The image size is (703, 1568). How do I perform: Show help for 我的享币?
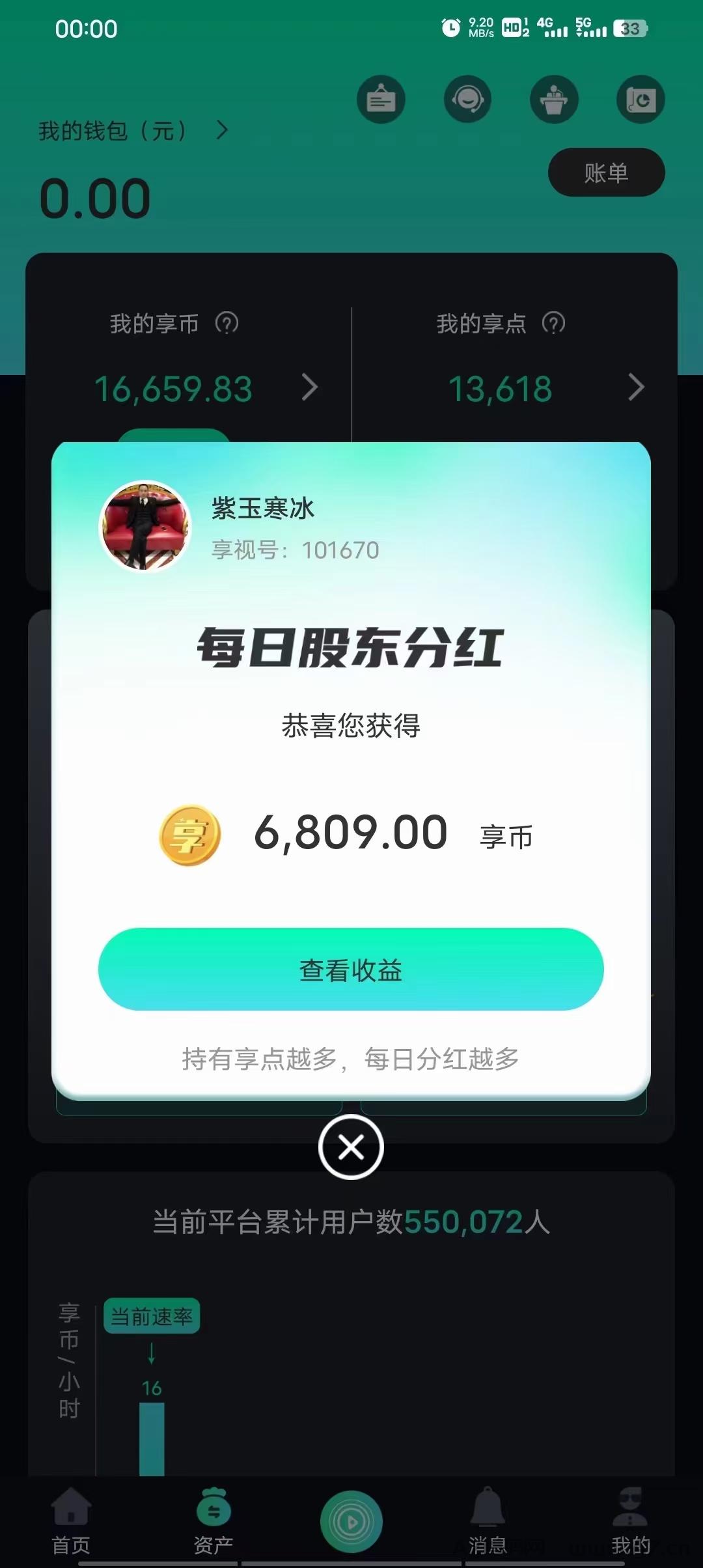(x=227, y=323)
